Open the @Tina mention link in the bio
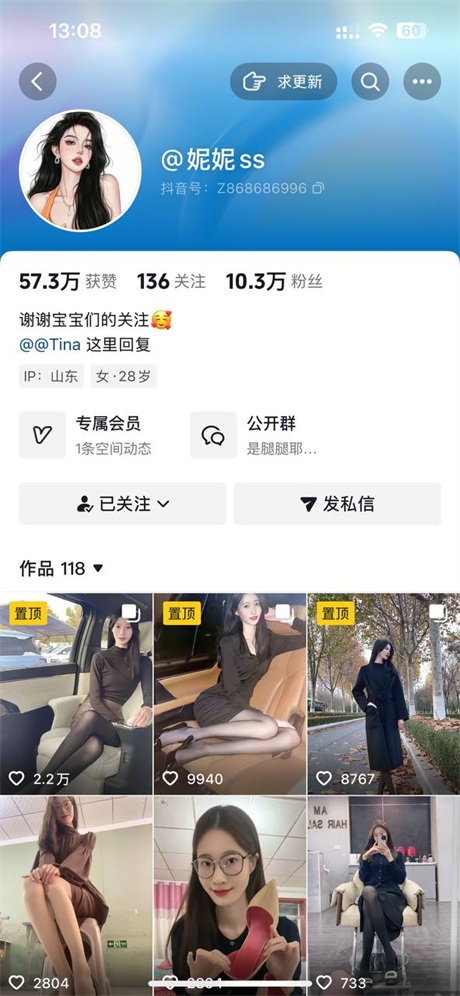This screenshot has width=460, height=996. pyautogui.click(x=50, y=345)
